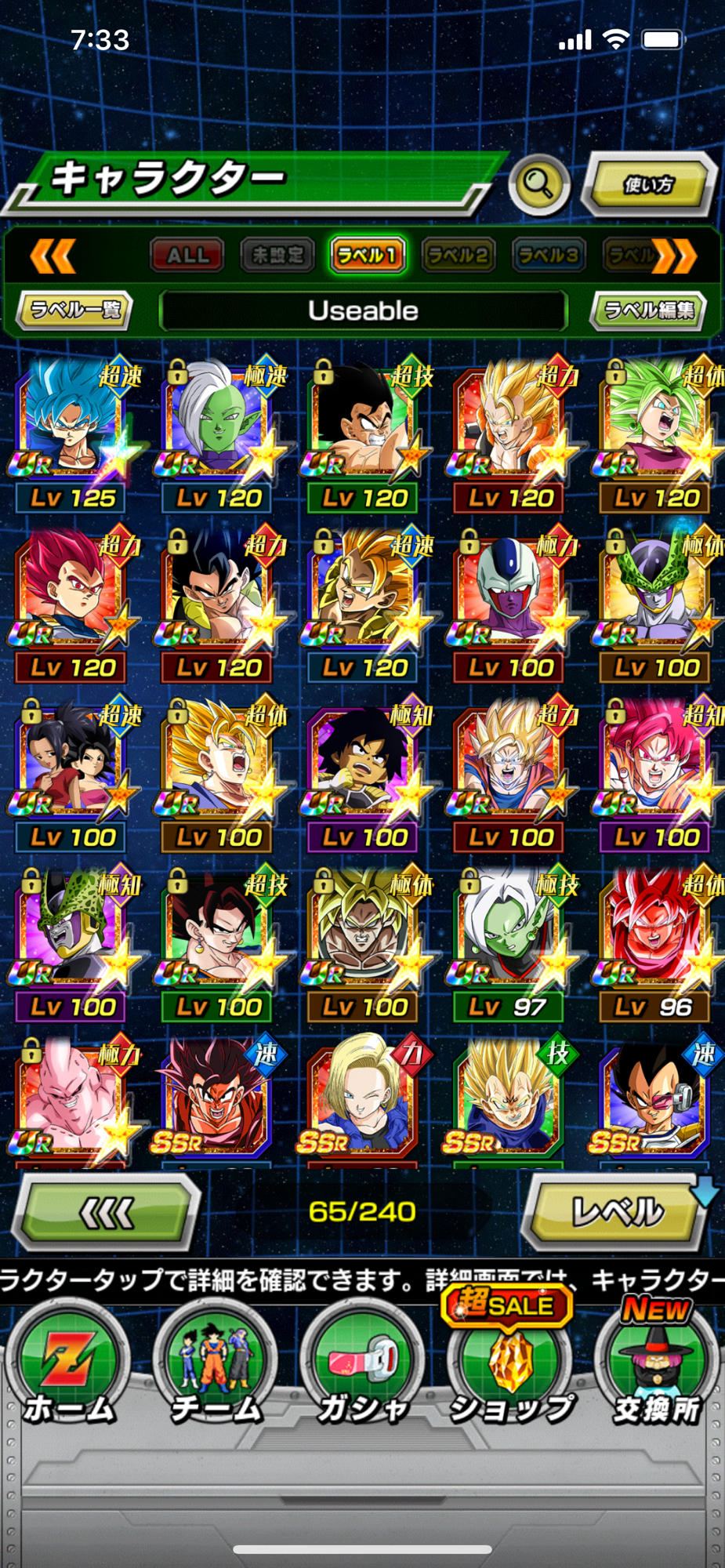This screenshot has height=1568, width=725.
Task: Open the ラベル一覧 label list
Action: (x=75, y=310)
